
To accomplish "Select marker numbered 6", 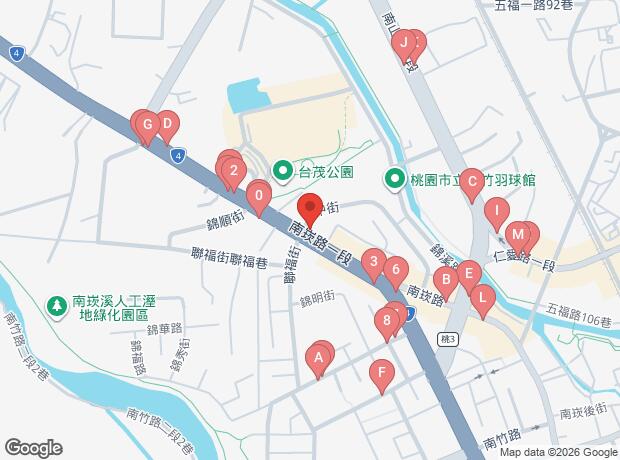I will coord(396,270).
